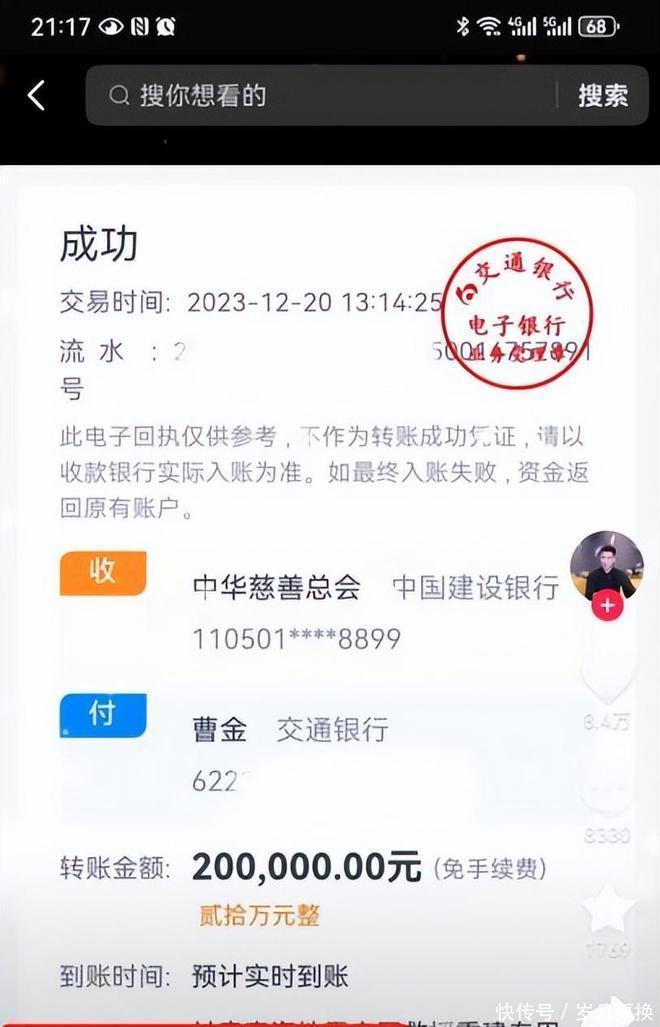The width and height of the screenshot is (660, 1027).
Task: Tap the 搜索 button
Action: coord(602,96)
